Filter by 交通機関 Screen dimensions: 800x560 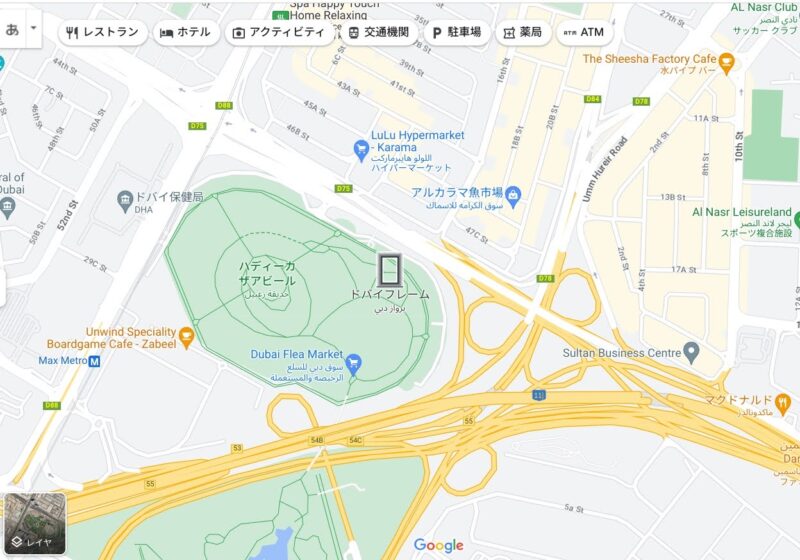click(x=378, y=32)
